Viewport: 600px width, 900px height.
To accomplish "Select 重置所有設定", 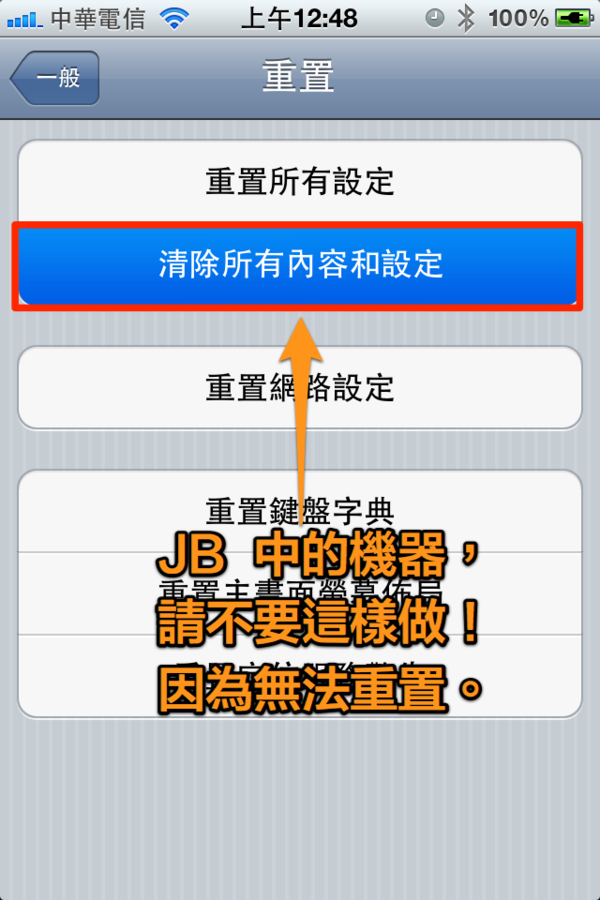I will tap(300, 182).
